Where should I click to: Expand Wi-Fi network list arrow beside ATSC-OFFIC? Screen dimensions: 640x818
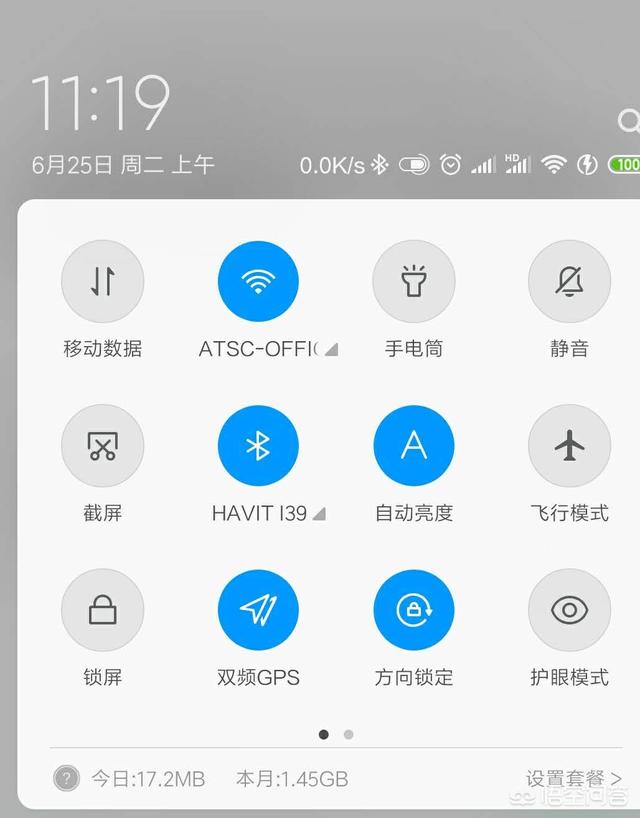click(331, 350)
